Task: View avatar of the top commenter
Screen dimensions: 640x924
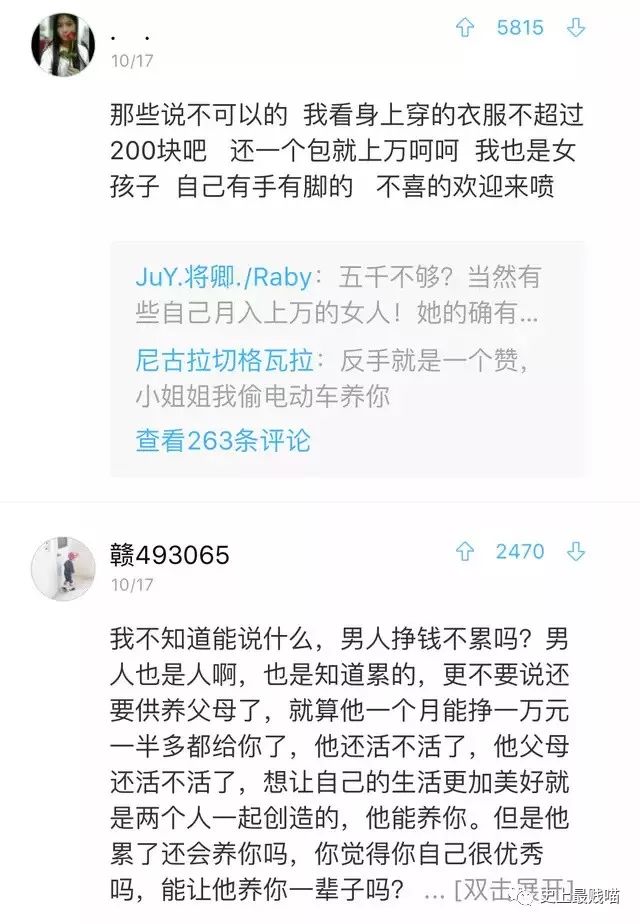Action: [x=62, y=45]
